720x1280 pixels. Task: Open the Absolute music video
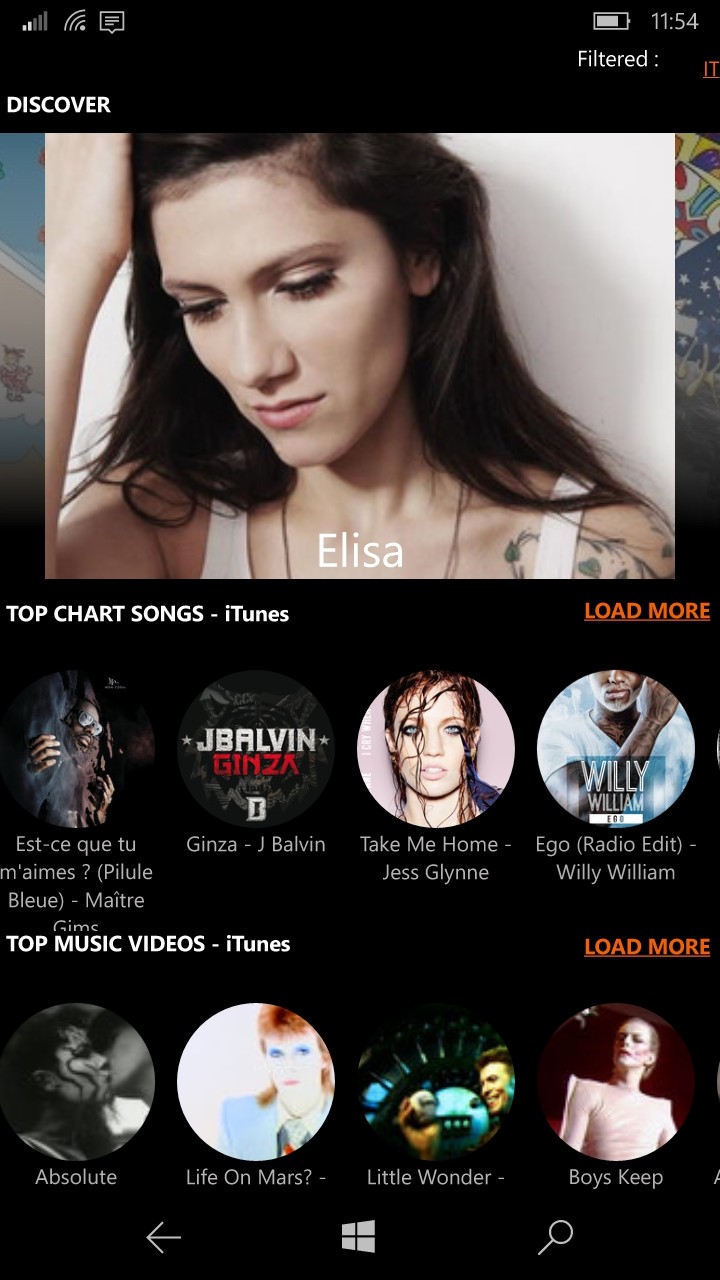point(76,1082)
